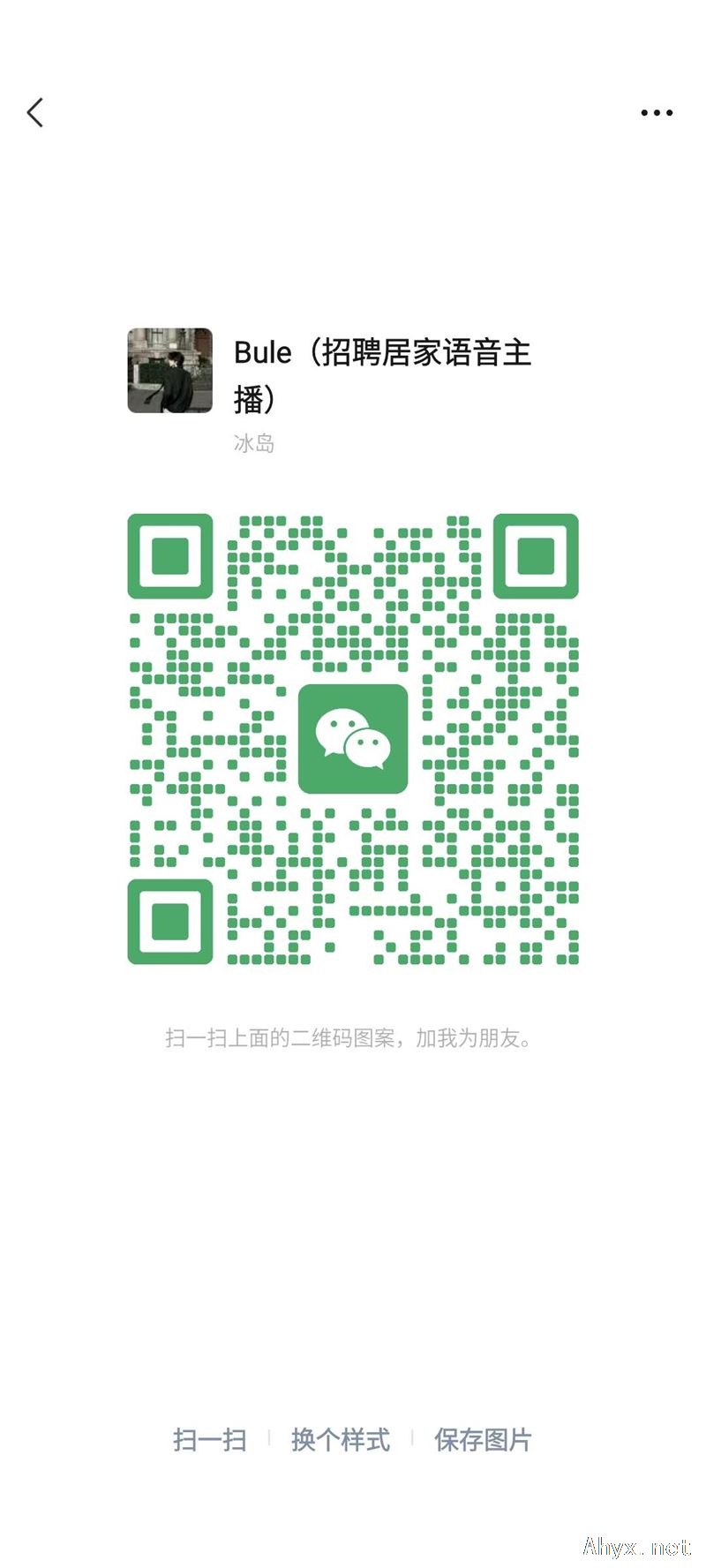Save the QR image with 保存图片

point(483,1440)
